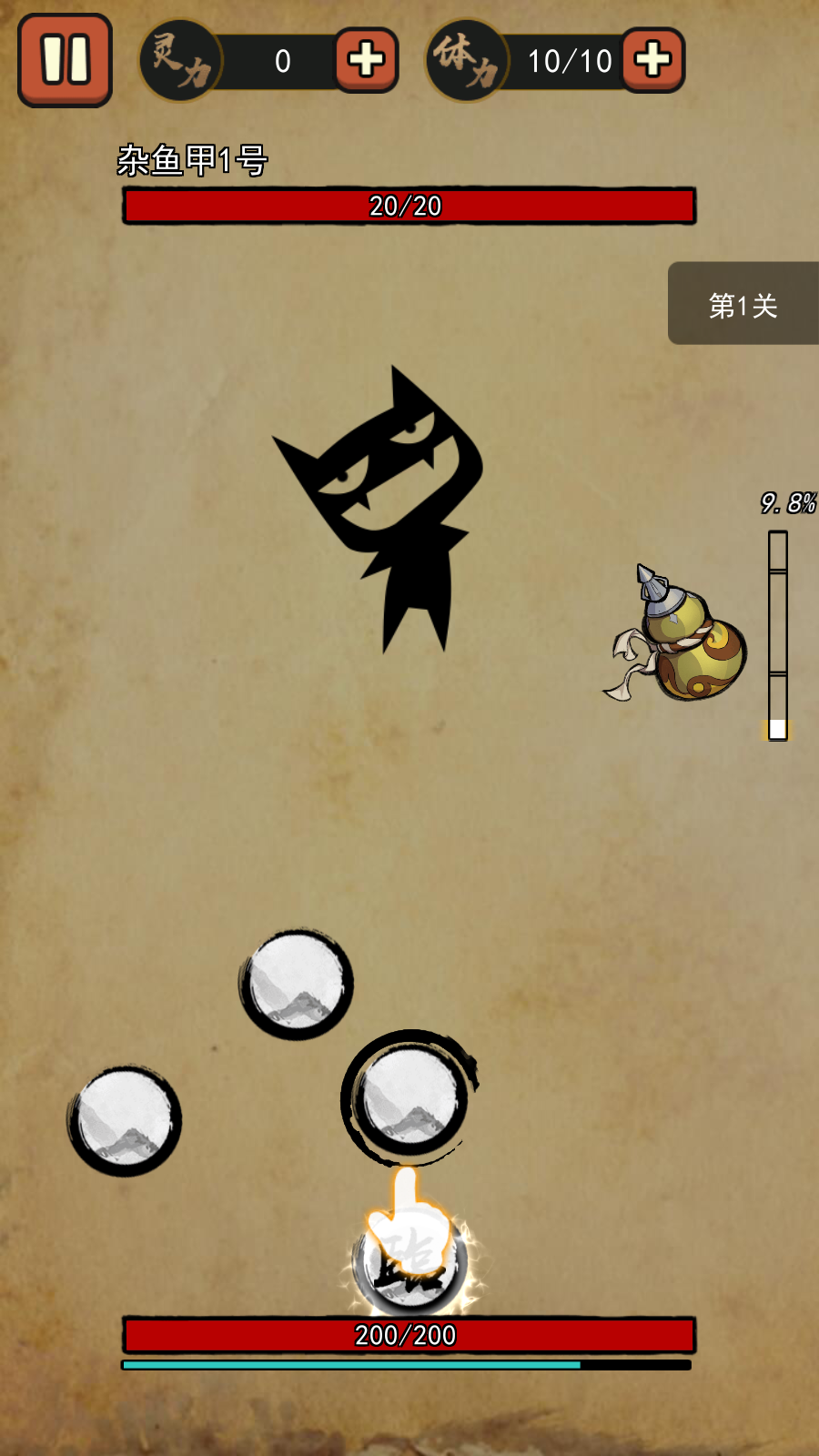Add more 体力 with the plus button

(652, 60)
